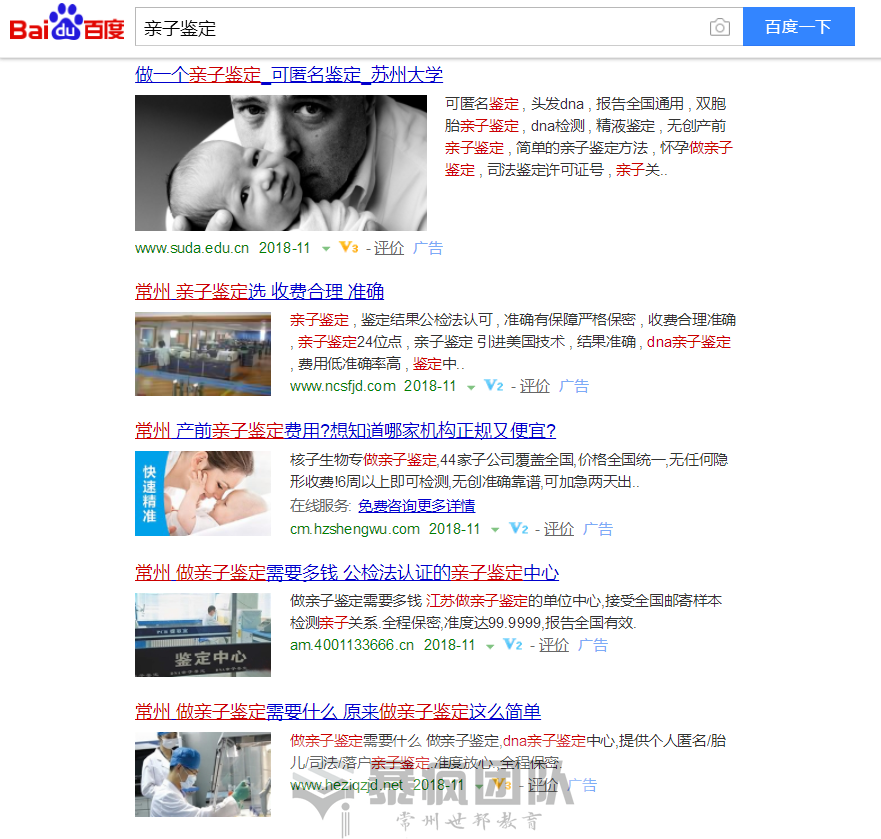Viewport: 881px width, 839px height.
Task: Open the result 做一个亲子鉴定_可匿名鉴定_苏州大学
Action: 289,75
